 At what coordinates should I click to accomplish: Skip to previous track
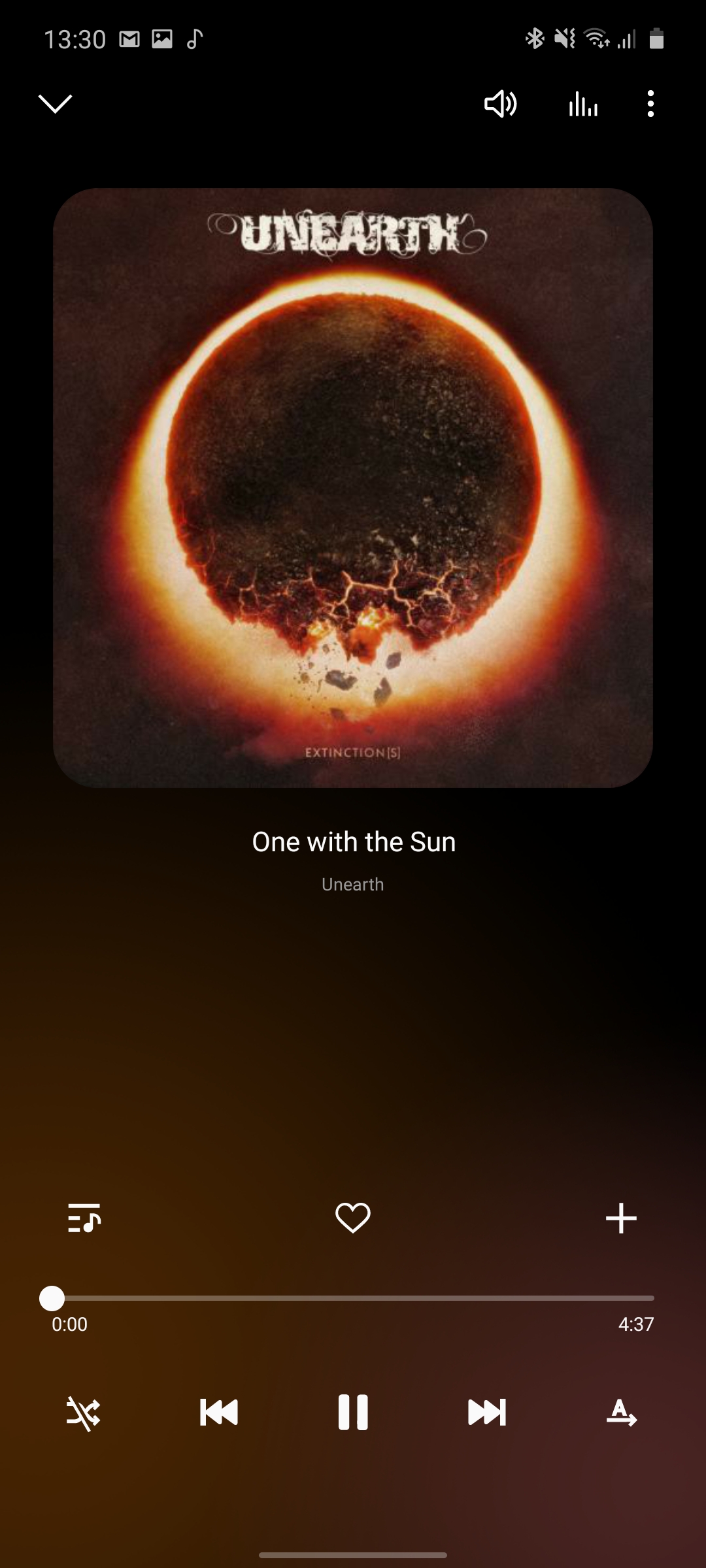pos(219,1413)
